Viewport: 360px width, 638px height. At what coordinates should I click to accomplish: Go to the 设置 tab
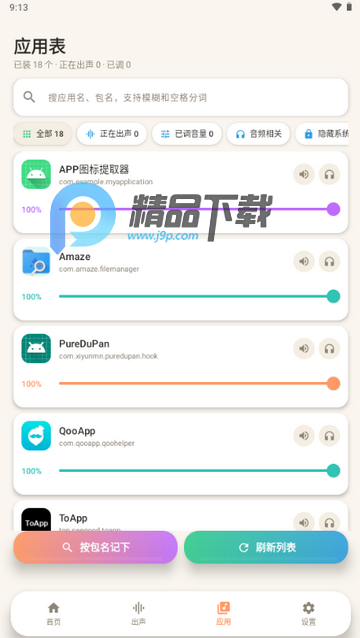pyautogui.click(x=308, y=614)
